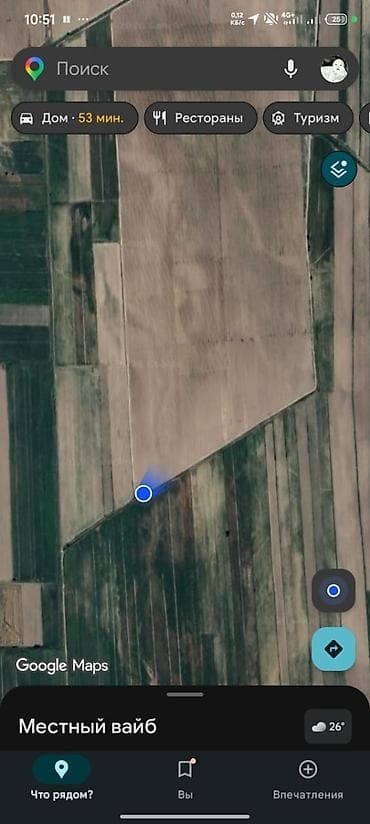The image size is (370, 824).
Task: Switch to the Вы tab
Action: click(185, 779)
